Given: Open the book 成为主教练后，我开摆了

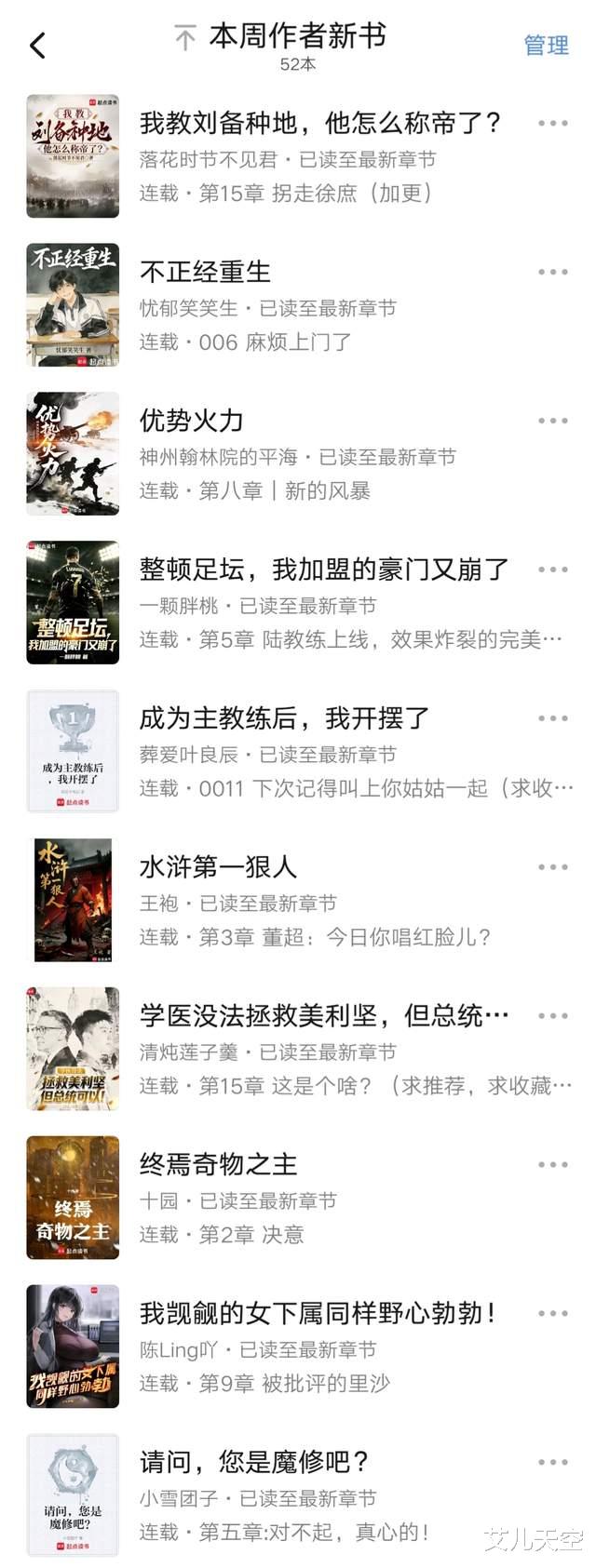Looking at the screenshot, I should [284, 718].
